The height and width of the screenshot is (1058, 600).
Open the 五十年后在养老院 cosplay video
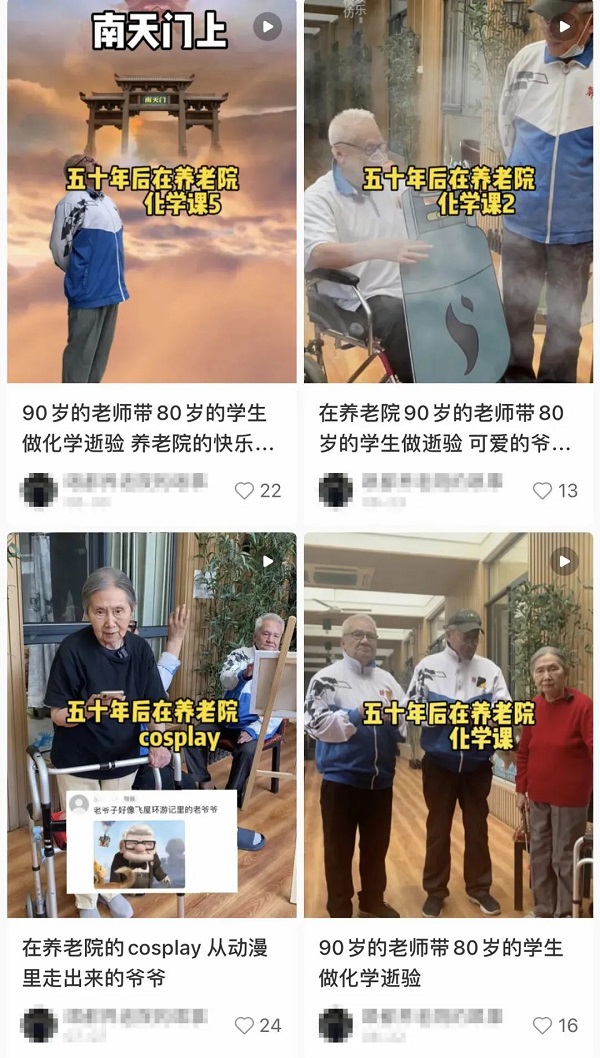[151, 724]
